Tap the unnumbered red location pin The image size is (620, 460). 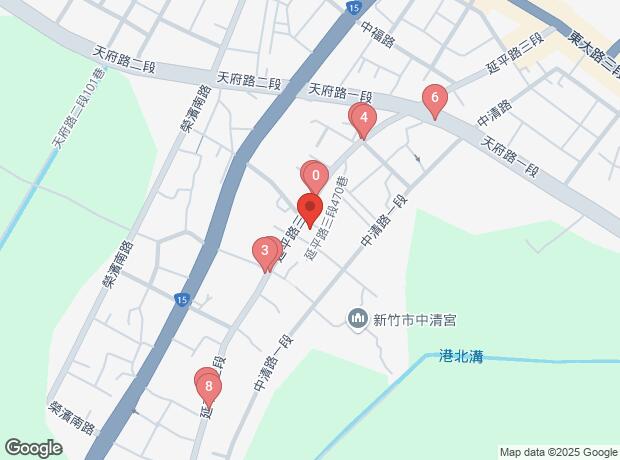(309, 210)
